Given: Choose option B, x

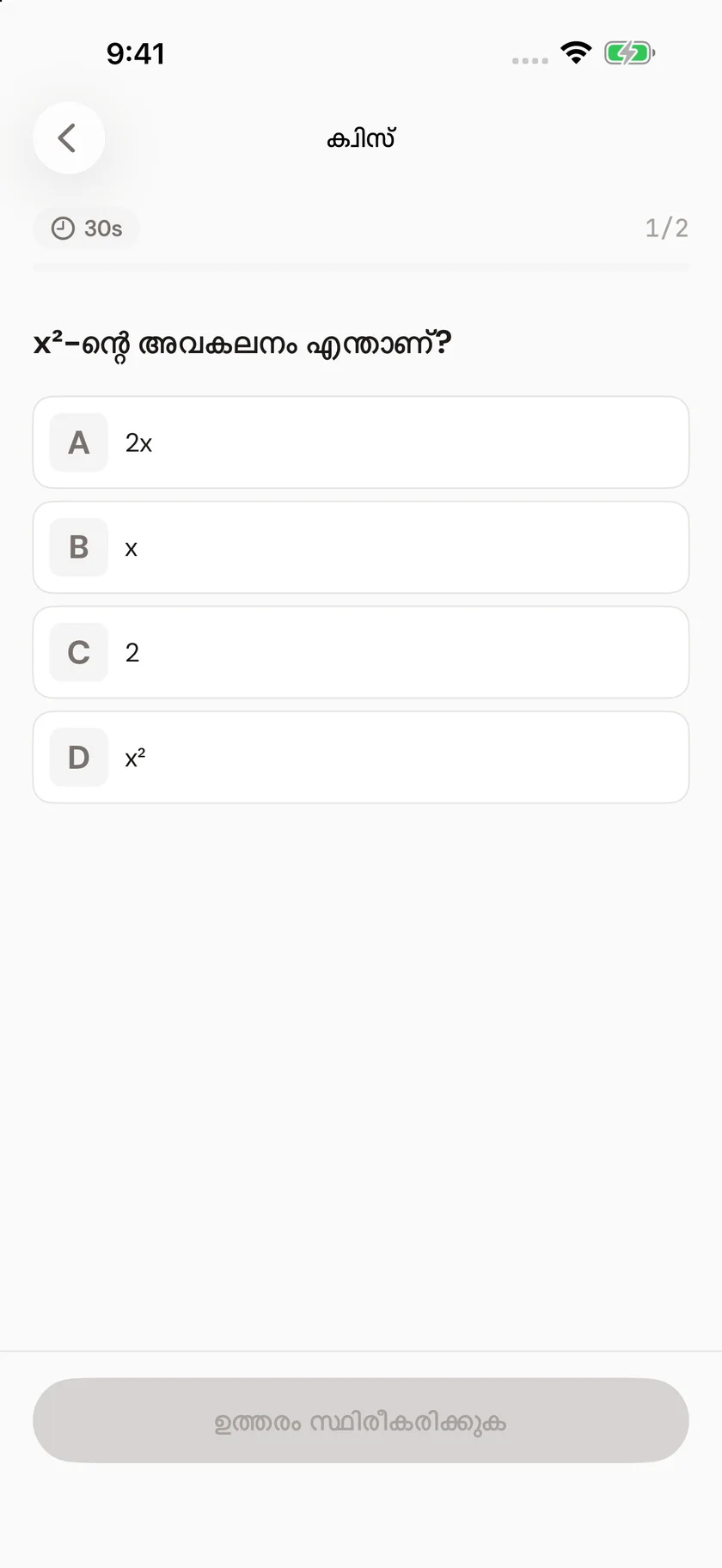Looking at the screenshot, I should pos(361,547).
